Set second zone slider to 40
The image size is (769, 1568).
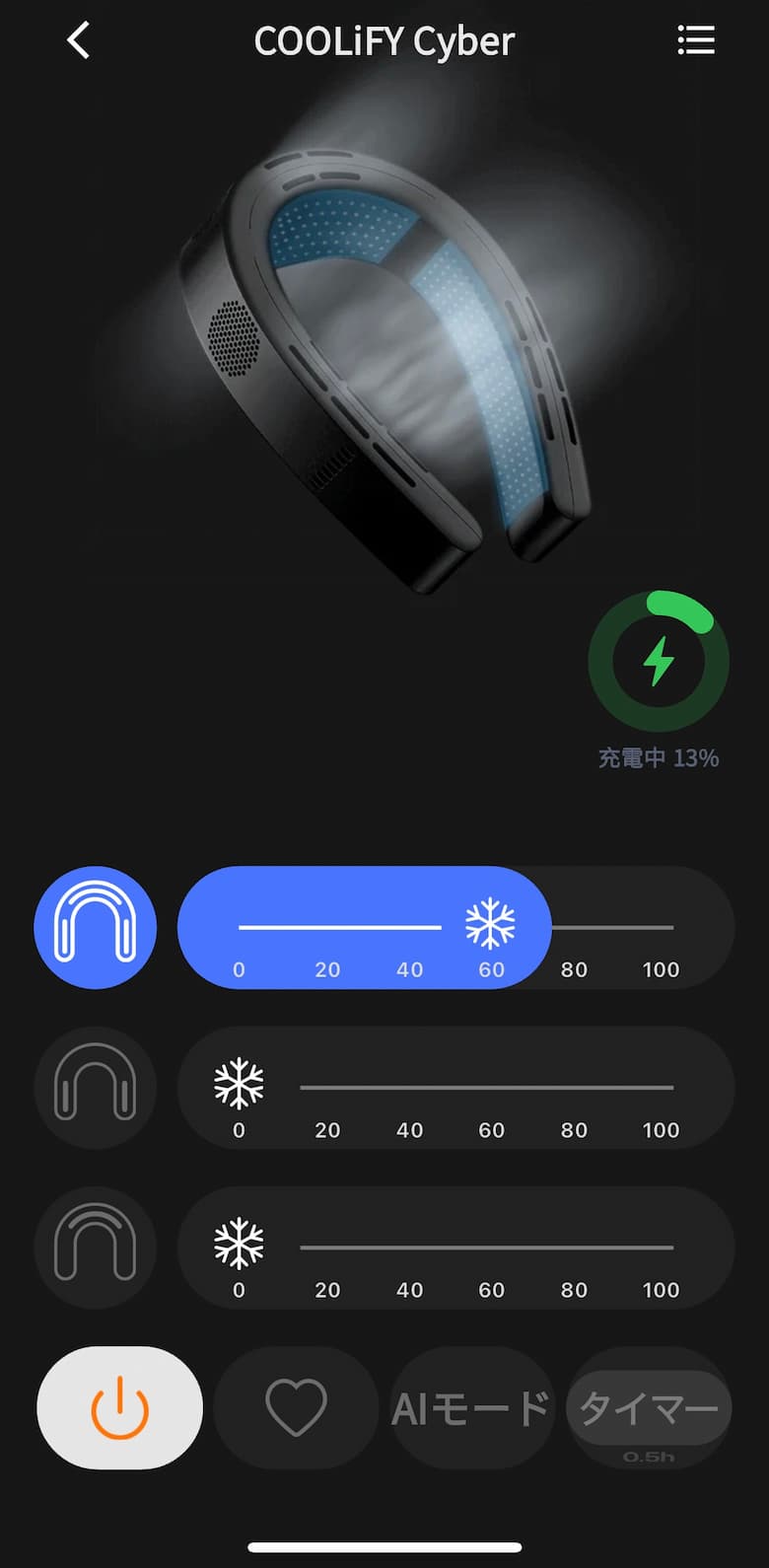(409, 1088)
